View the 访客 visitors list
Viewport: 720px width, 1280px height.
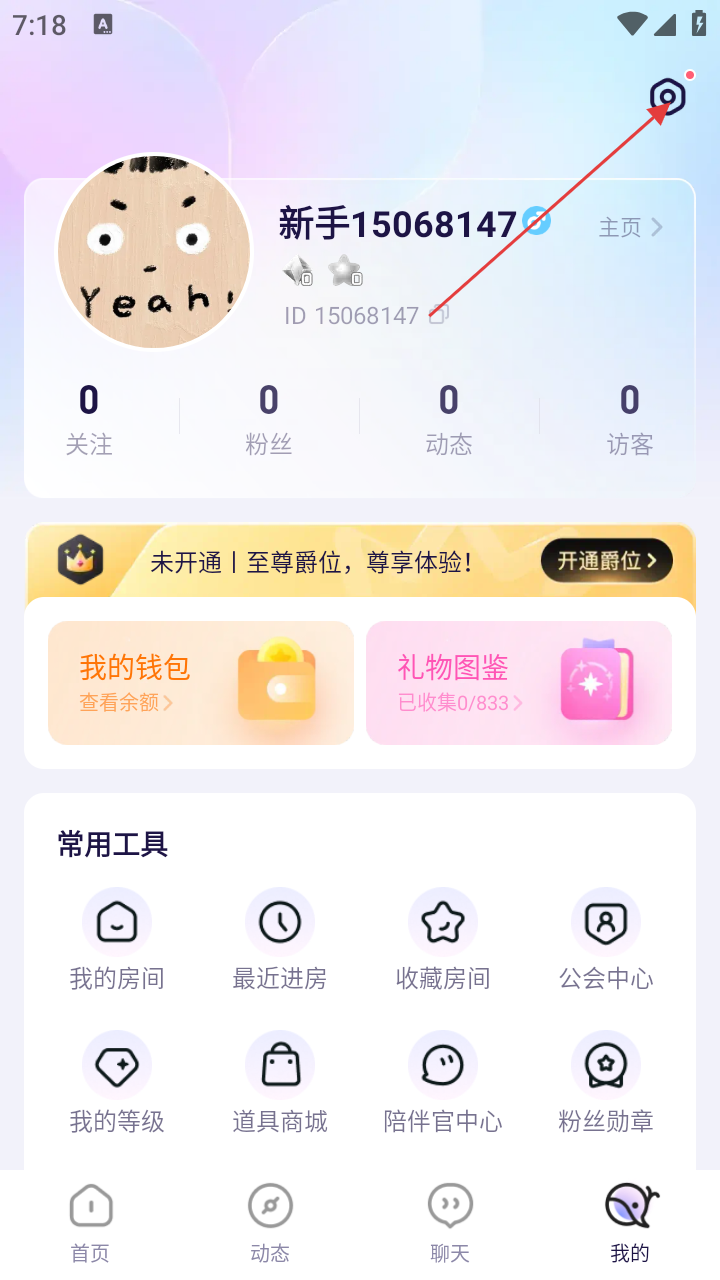click(x=629, y=420)
